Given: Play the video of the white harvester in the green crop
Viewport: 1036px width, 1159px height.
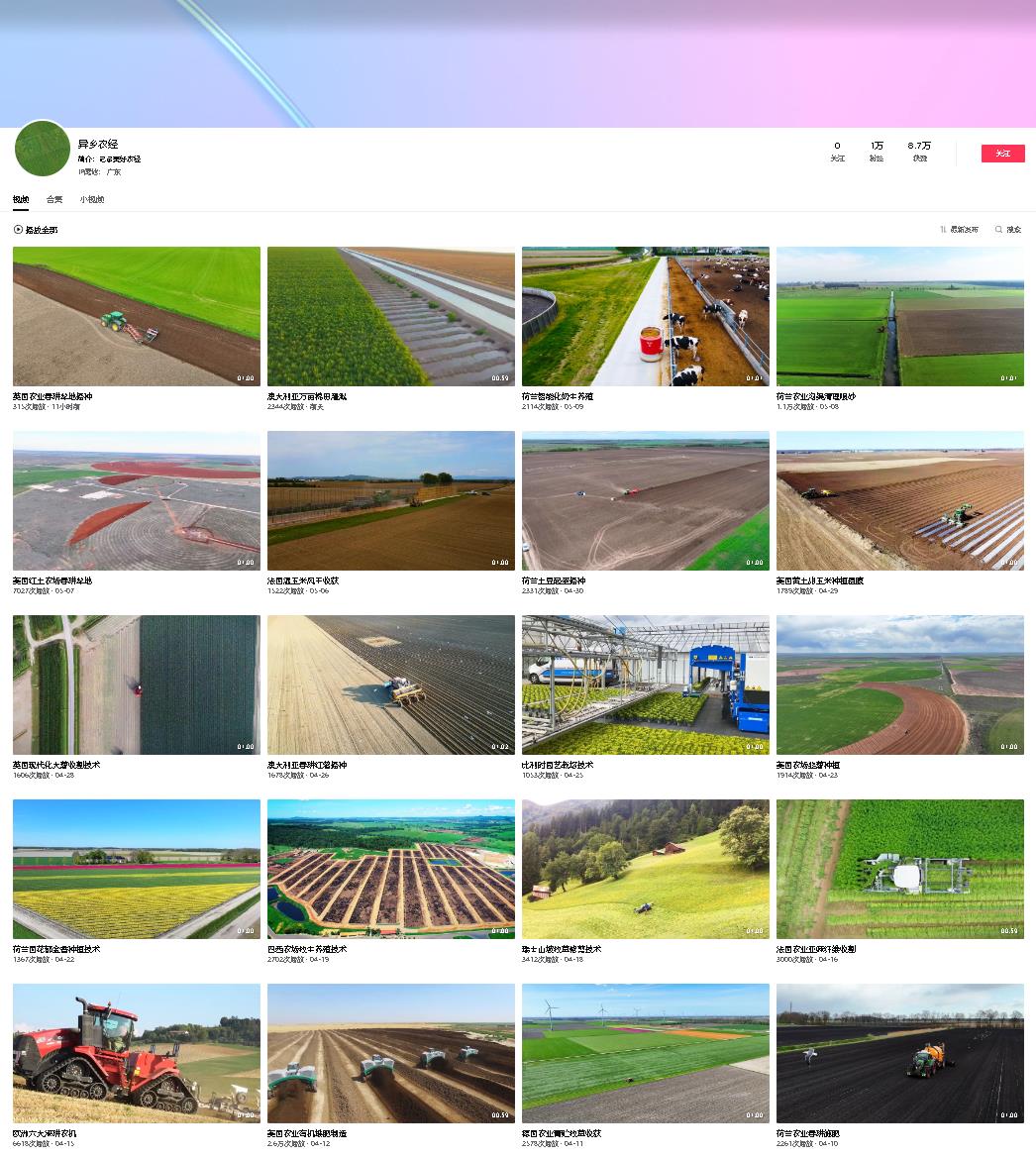Looking at the screenshot, I should [900, 869].
